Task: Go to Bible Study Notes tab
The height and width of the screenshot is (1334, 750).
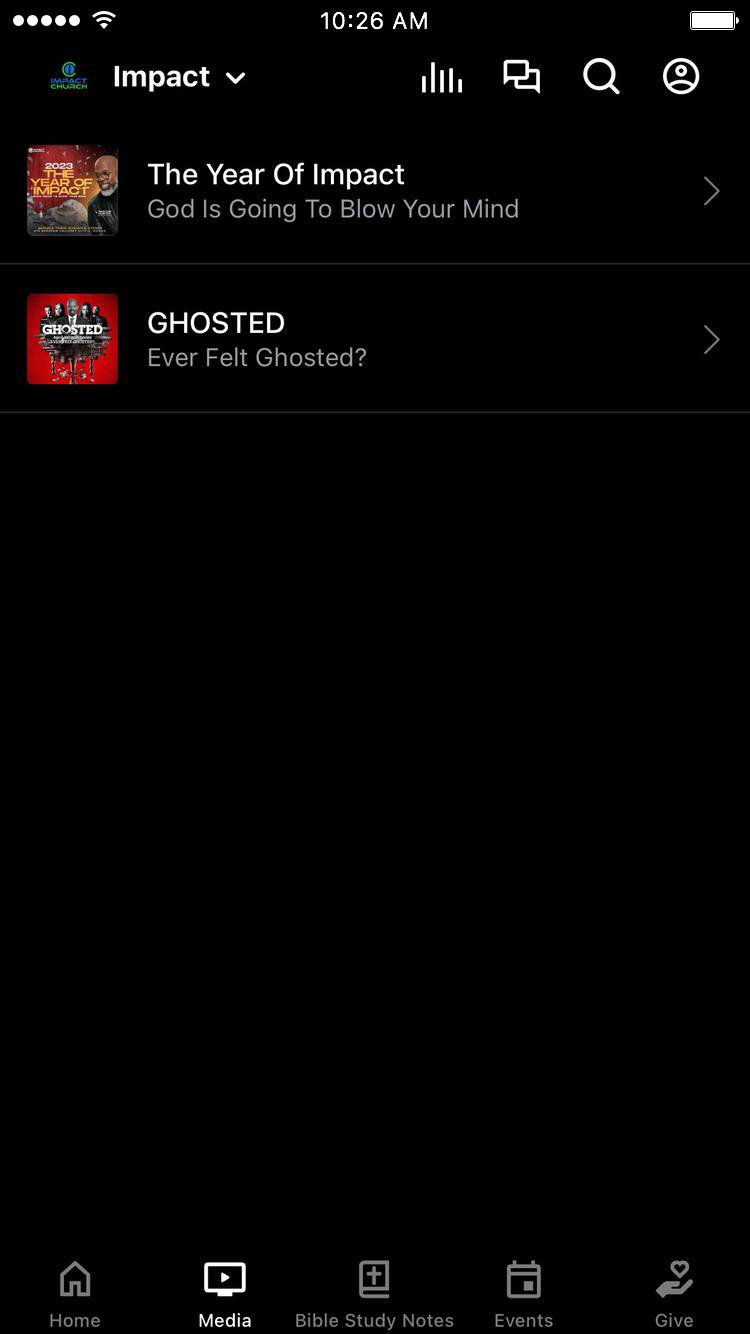Action: [374, 1293]
